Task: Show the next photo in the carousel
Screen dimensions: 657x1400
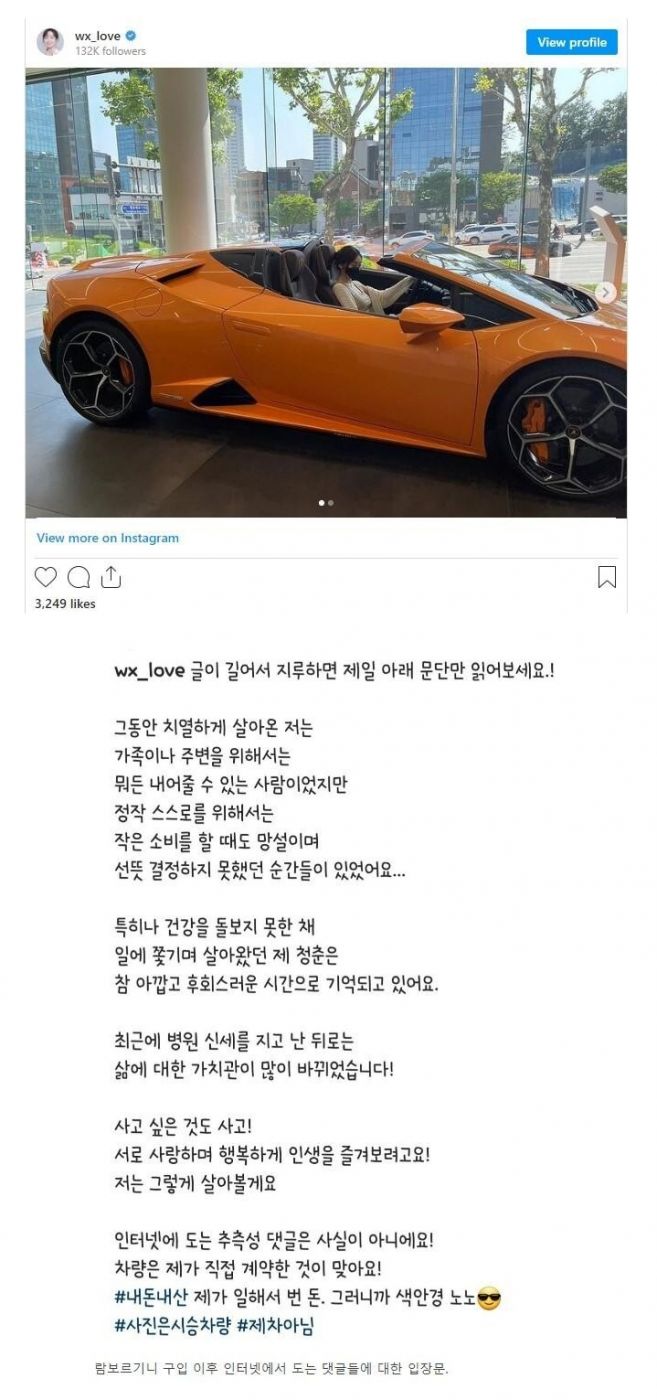Action: click(x=605, y=292)
